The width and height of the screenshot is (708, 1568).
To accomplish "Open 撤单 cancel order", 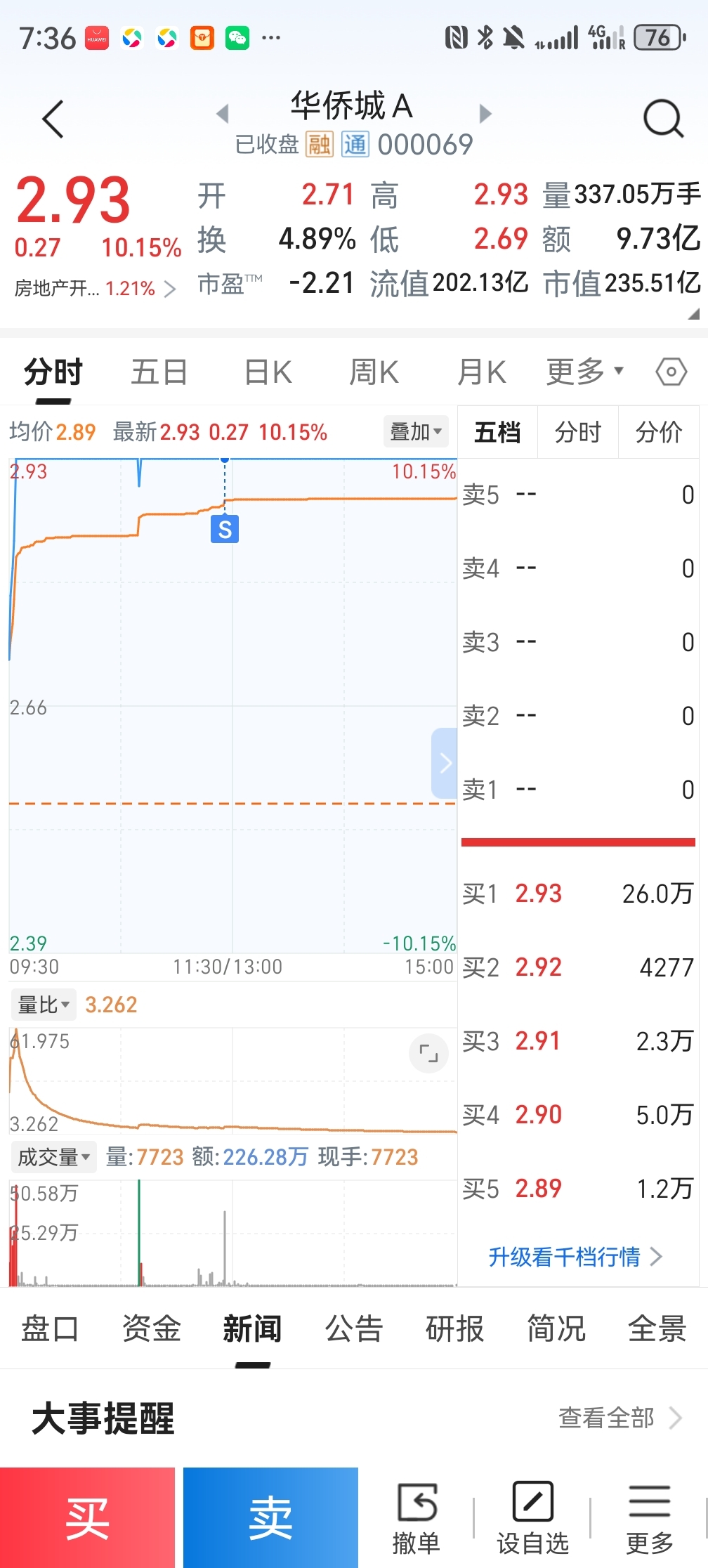I will (x=417, y=1518).
